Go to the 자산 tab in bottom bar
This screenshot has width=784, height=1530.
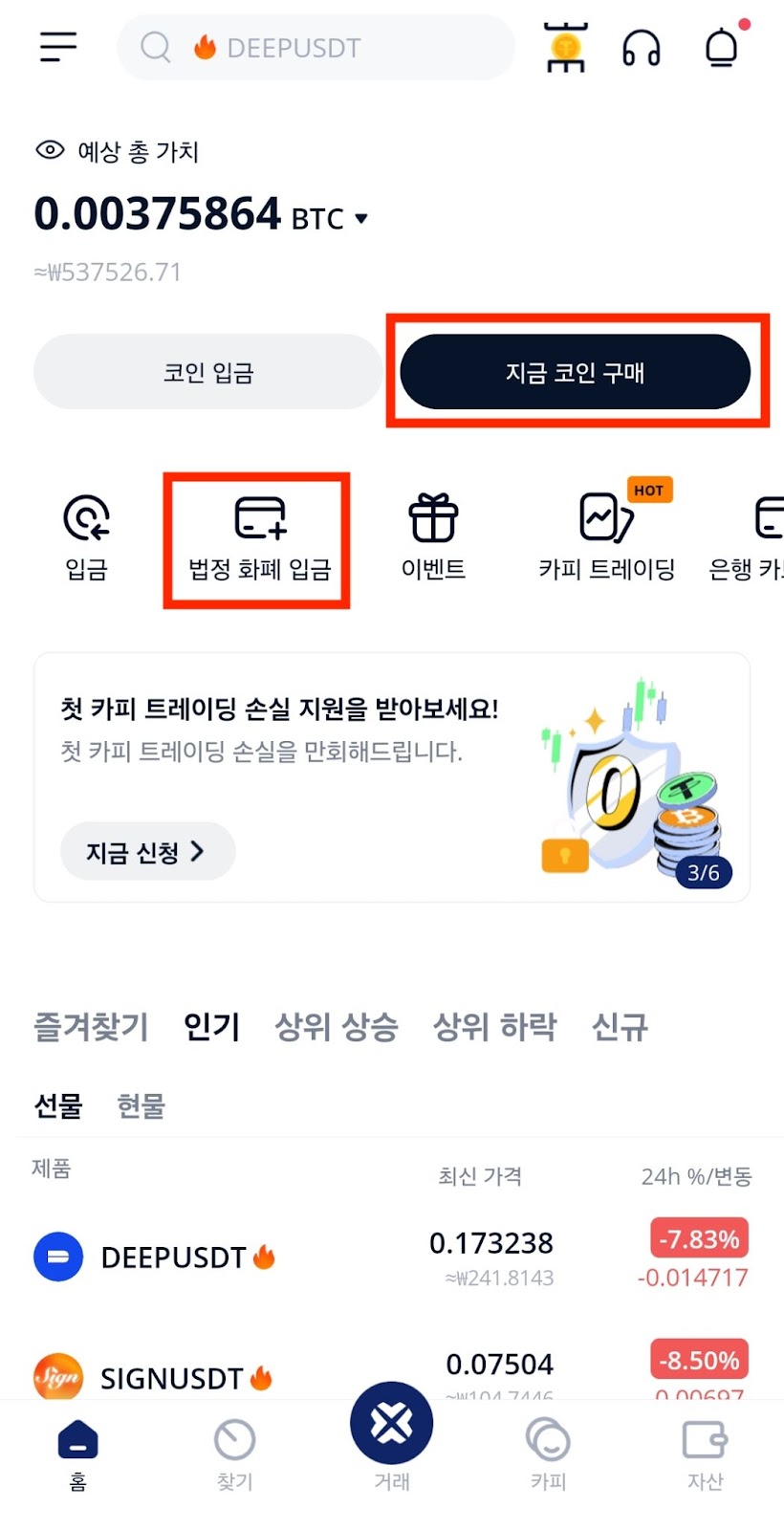pos(706,1455)
